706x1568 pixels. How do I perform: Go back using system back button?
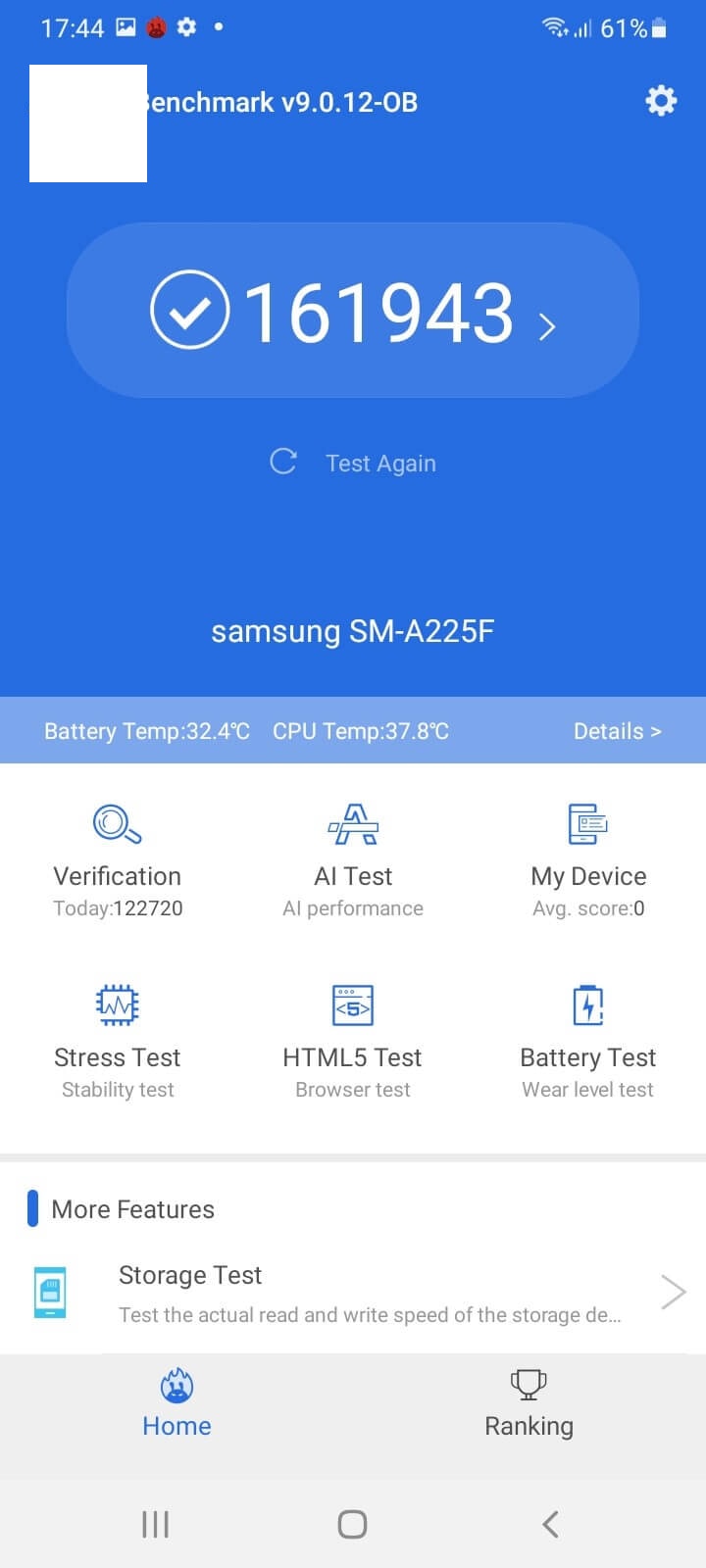click(x=550, y=1524)
